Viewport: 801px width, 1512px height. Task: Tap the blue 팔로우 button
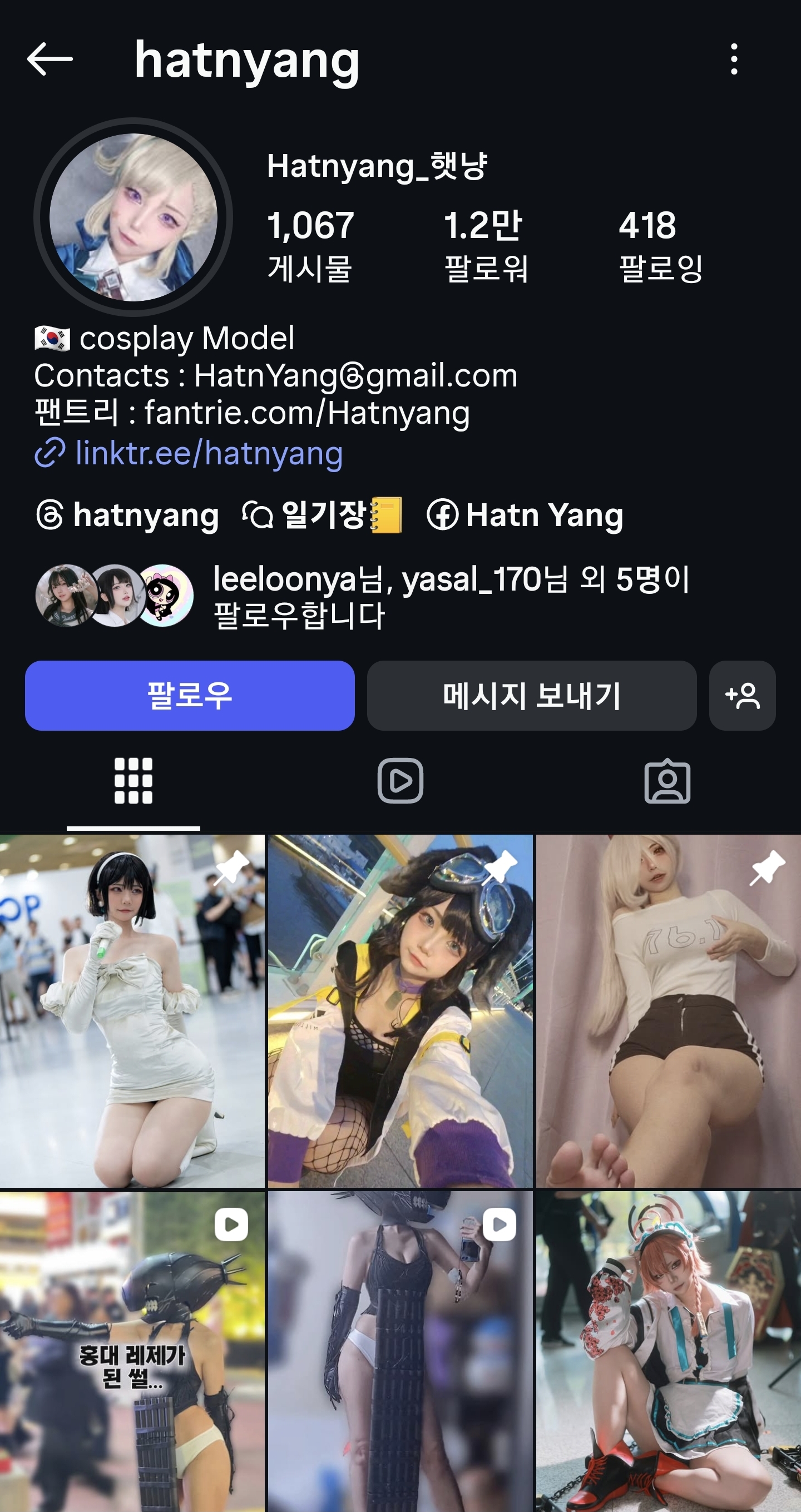[189, 696]
